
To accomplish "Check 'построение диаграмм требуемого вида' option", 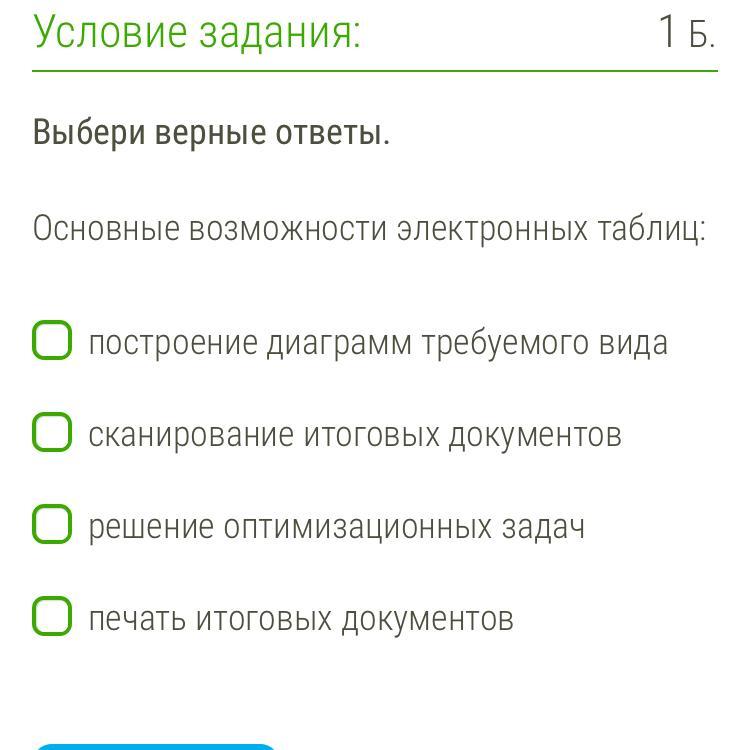I will point(52,340).
